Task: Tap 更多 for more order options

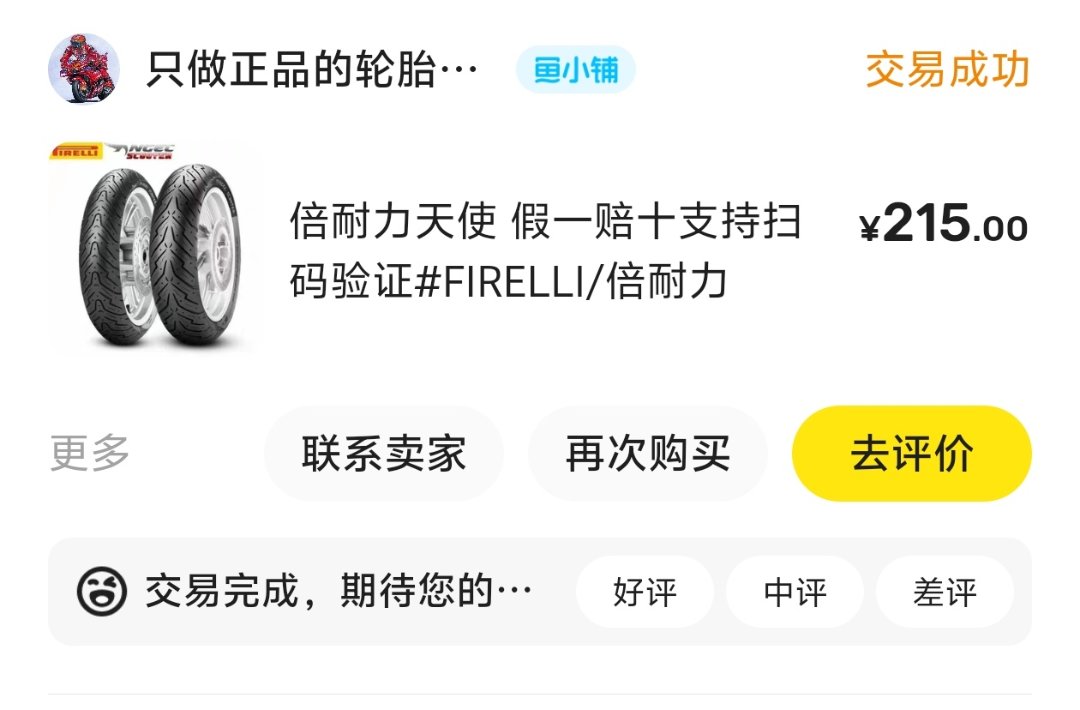Action: click(90, 454)
